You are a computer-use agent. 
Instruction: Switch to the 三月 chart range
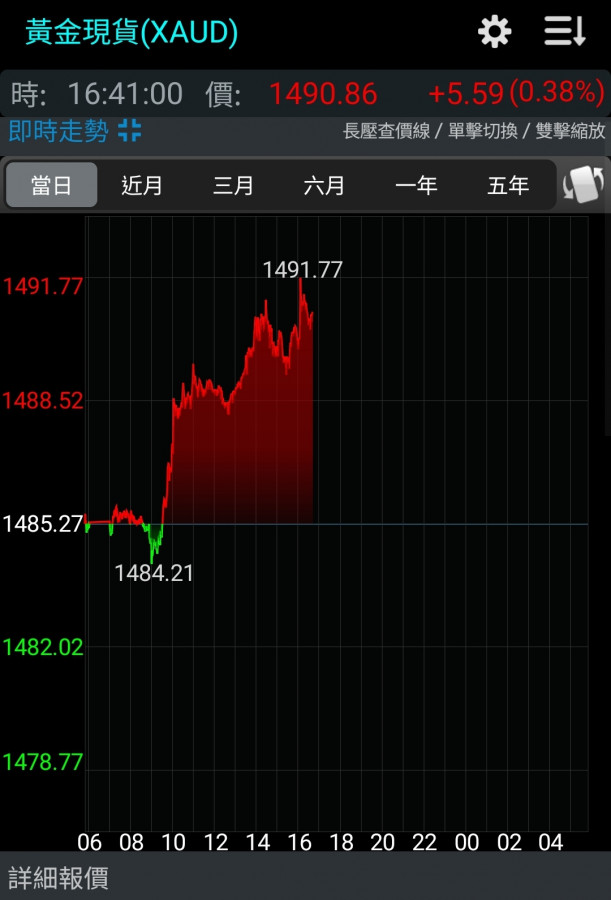233,185
